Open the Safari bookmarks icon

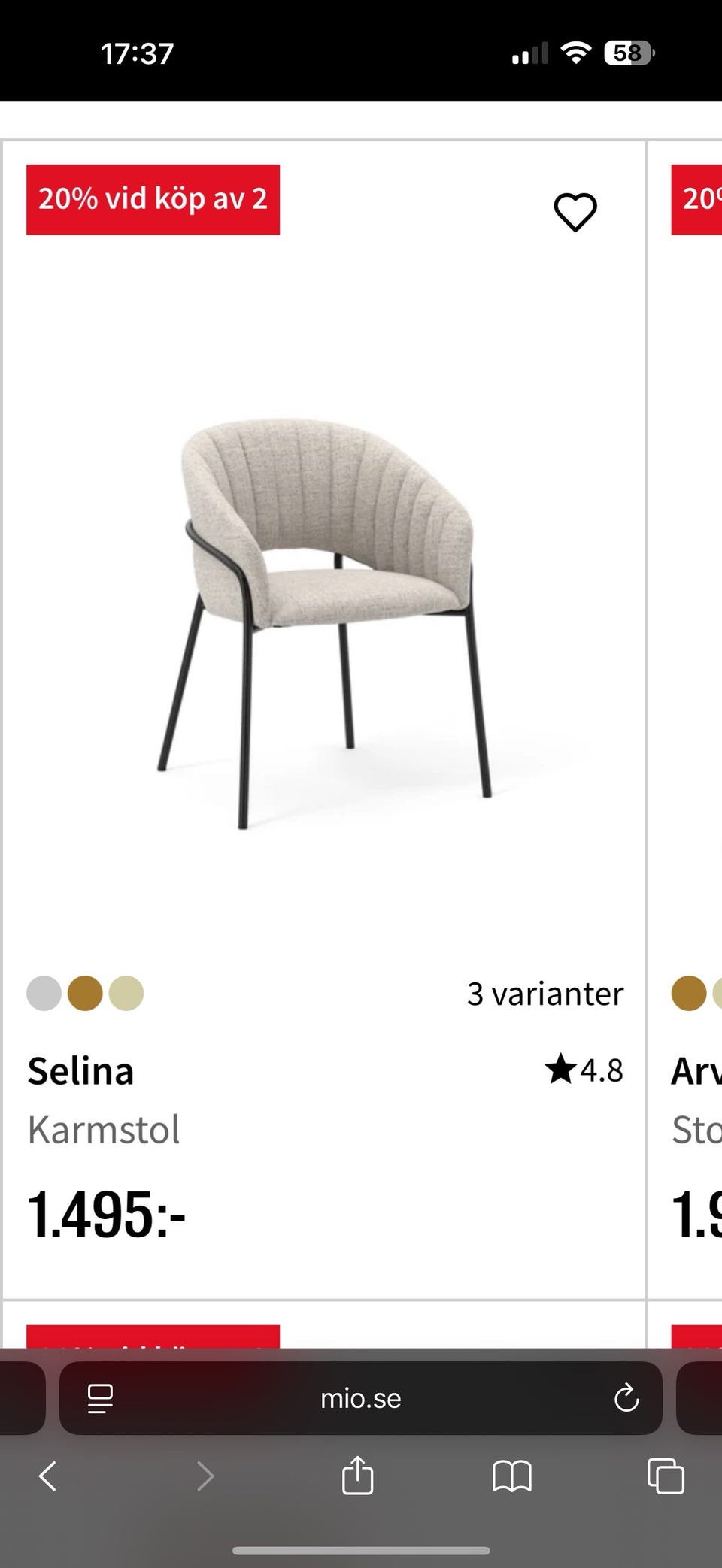point(511,1476)
